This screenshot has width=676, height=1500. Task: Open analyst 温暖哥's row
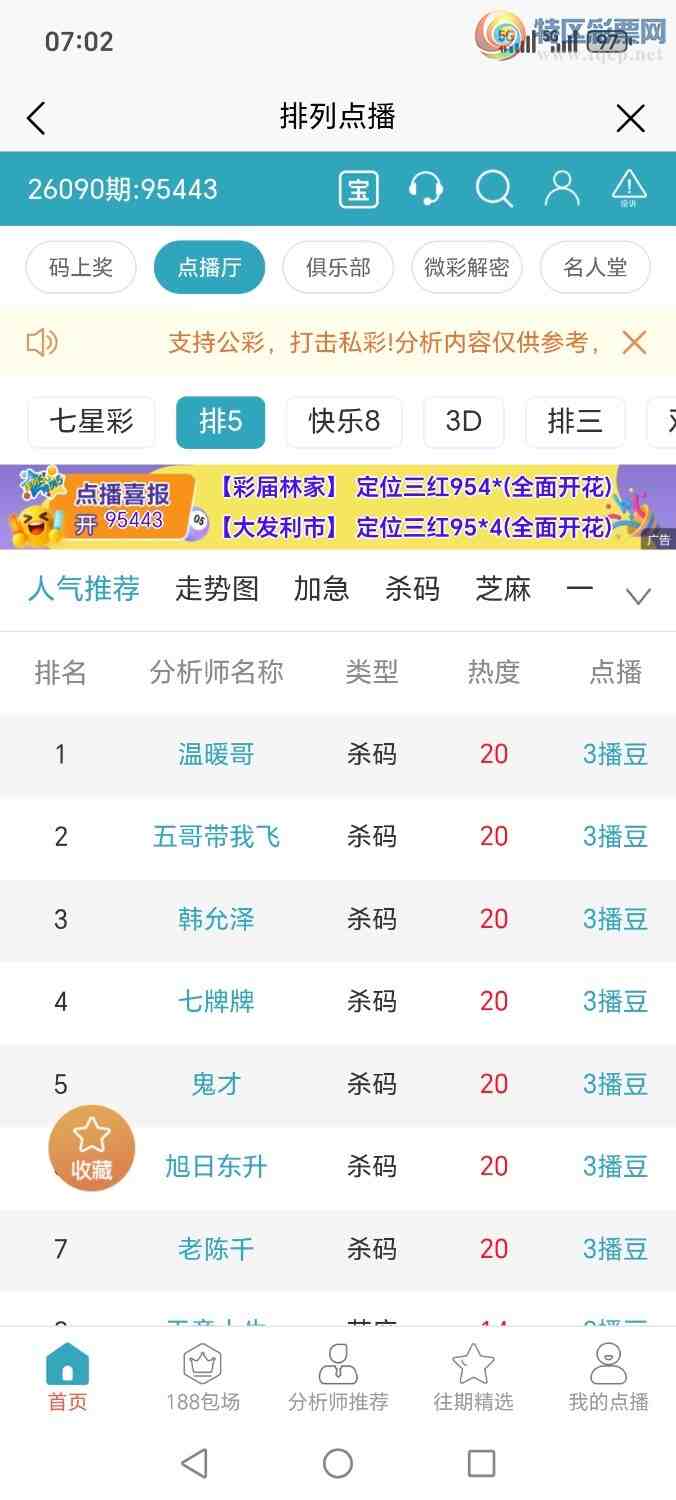coord(216,754)
